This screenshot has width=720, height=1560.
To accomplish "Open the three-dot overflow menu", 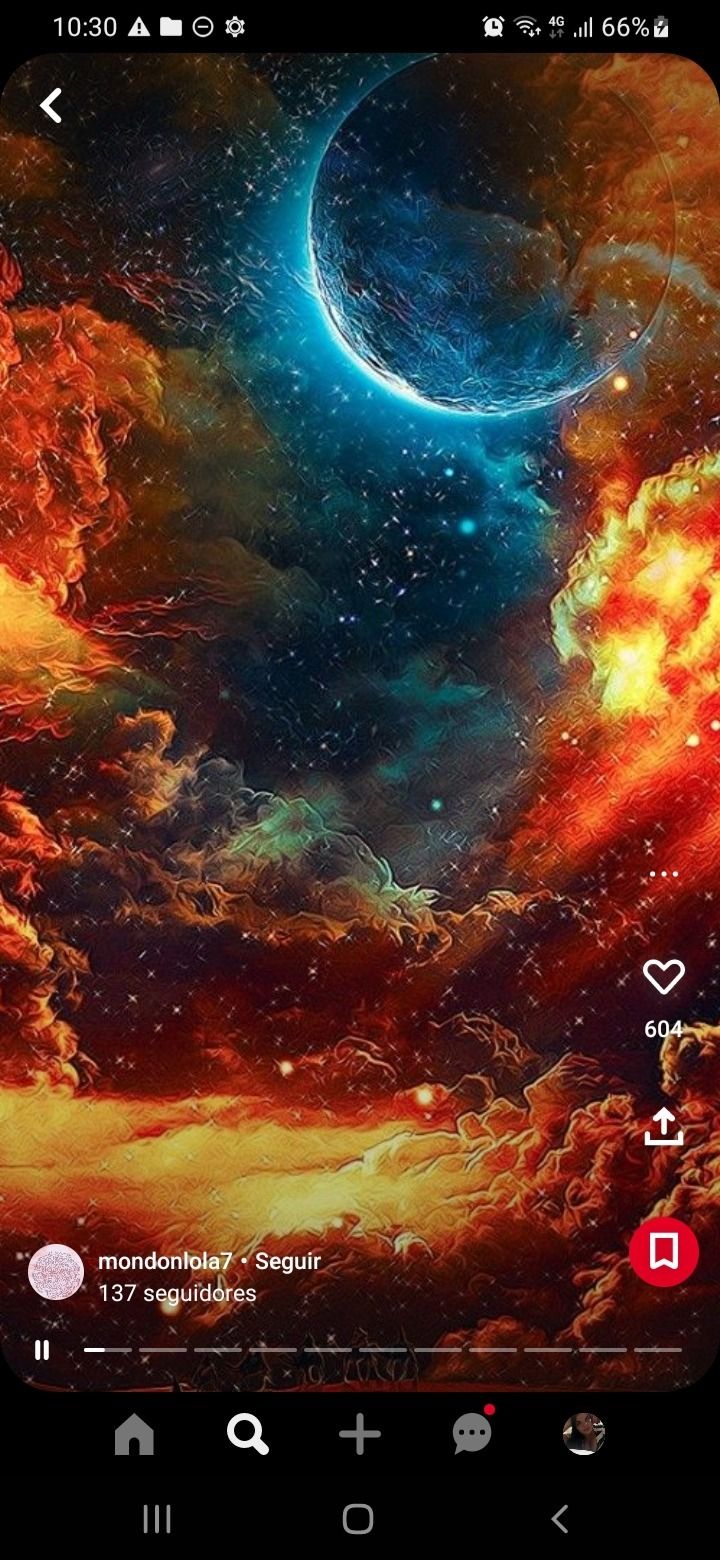I will point(664,874).
